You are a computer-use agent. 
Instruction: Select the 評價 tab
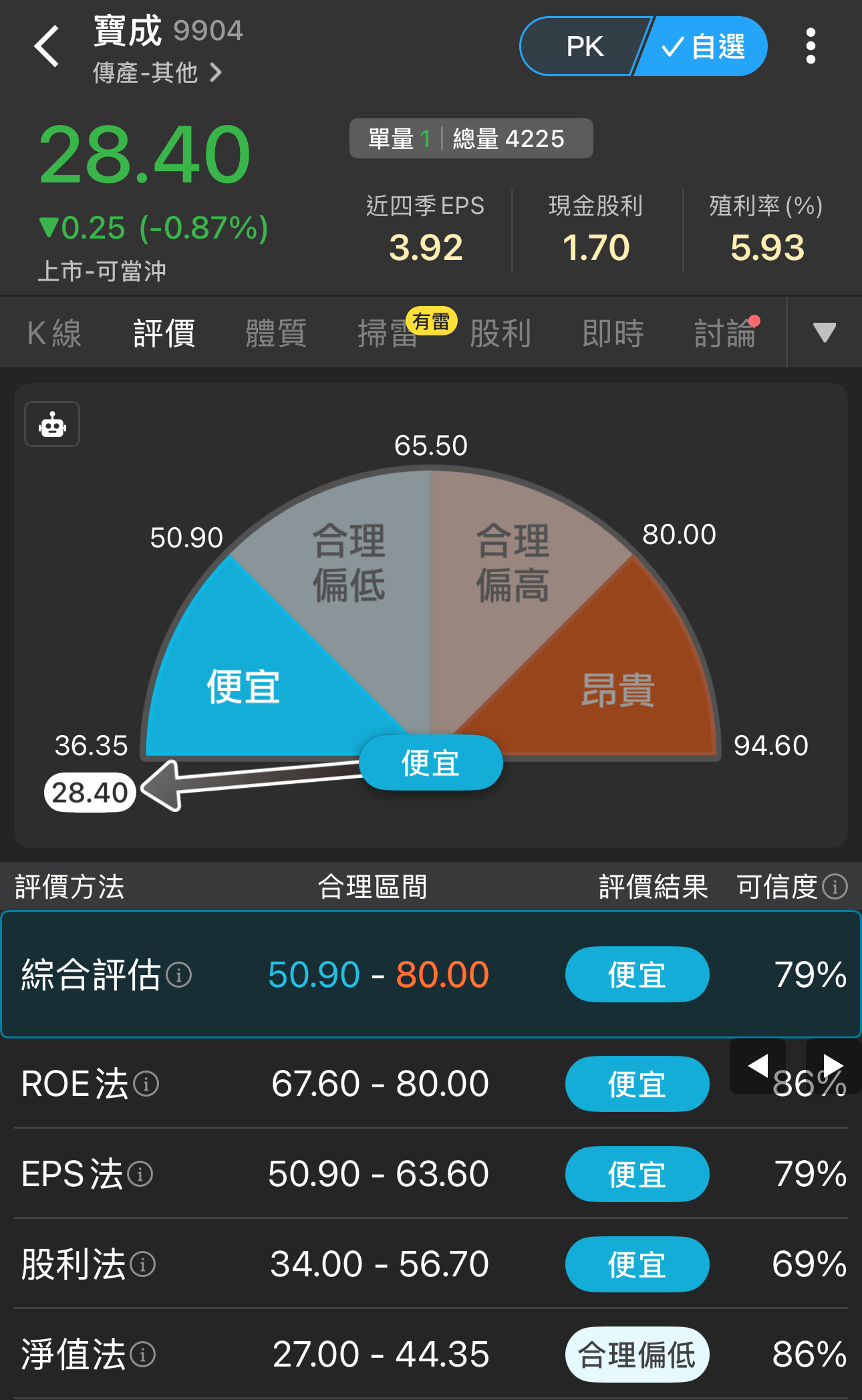click(x=164, y=333)
